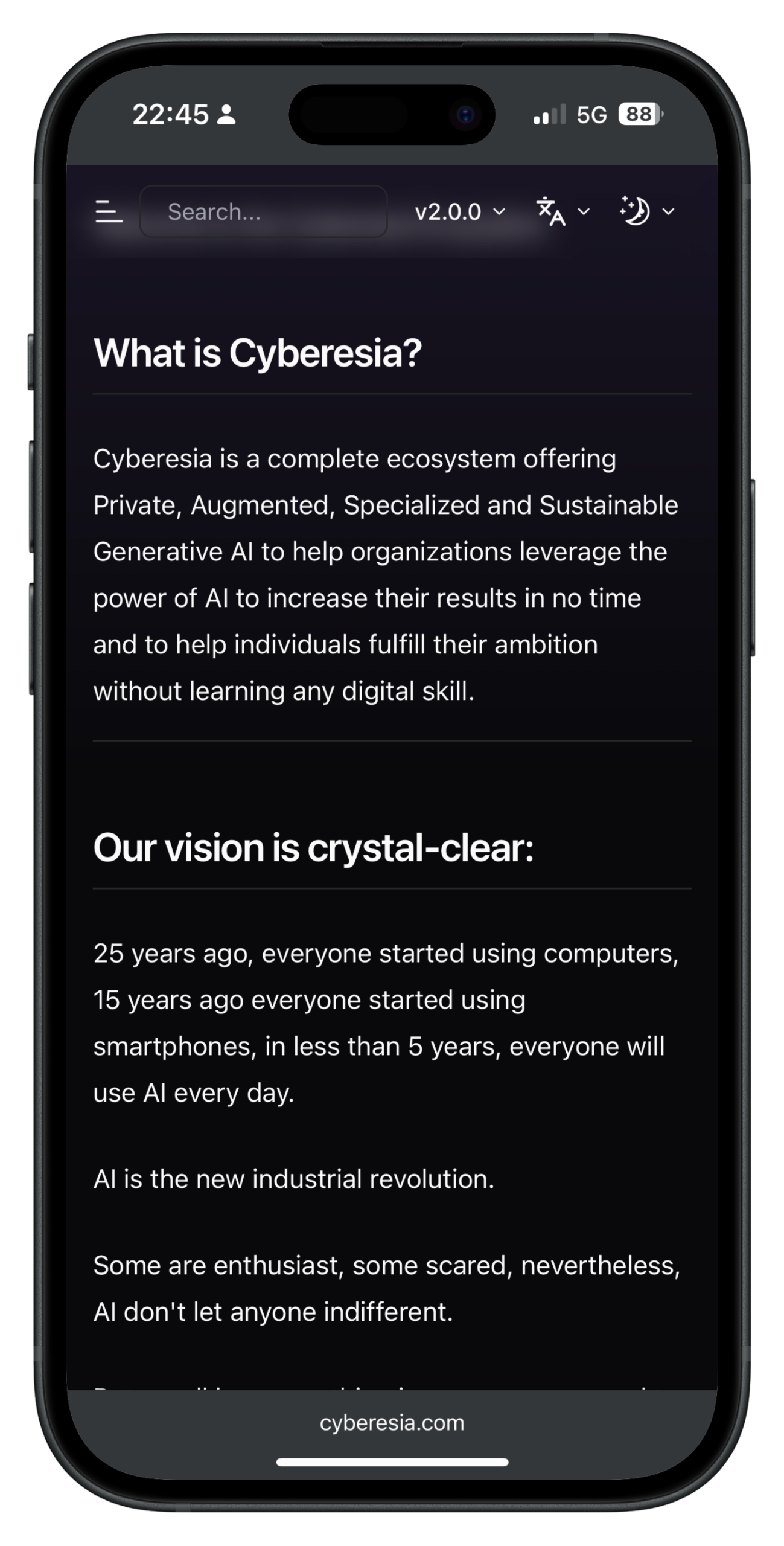Tap the Search field
The height and width of the screenshot is (1546, 784).
[x=264, y=212]
